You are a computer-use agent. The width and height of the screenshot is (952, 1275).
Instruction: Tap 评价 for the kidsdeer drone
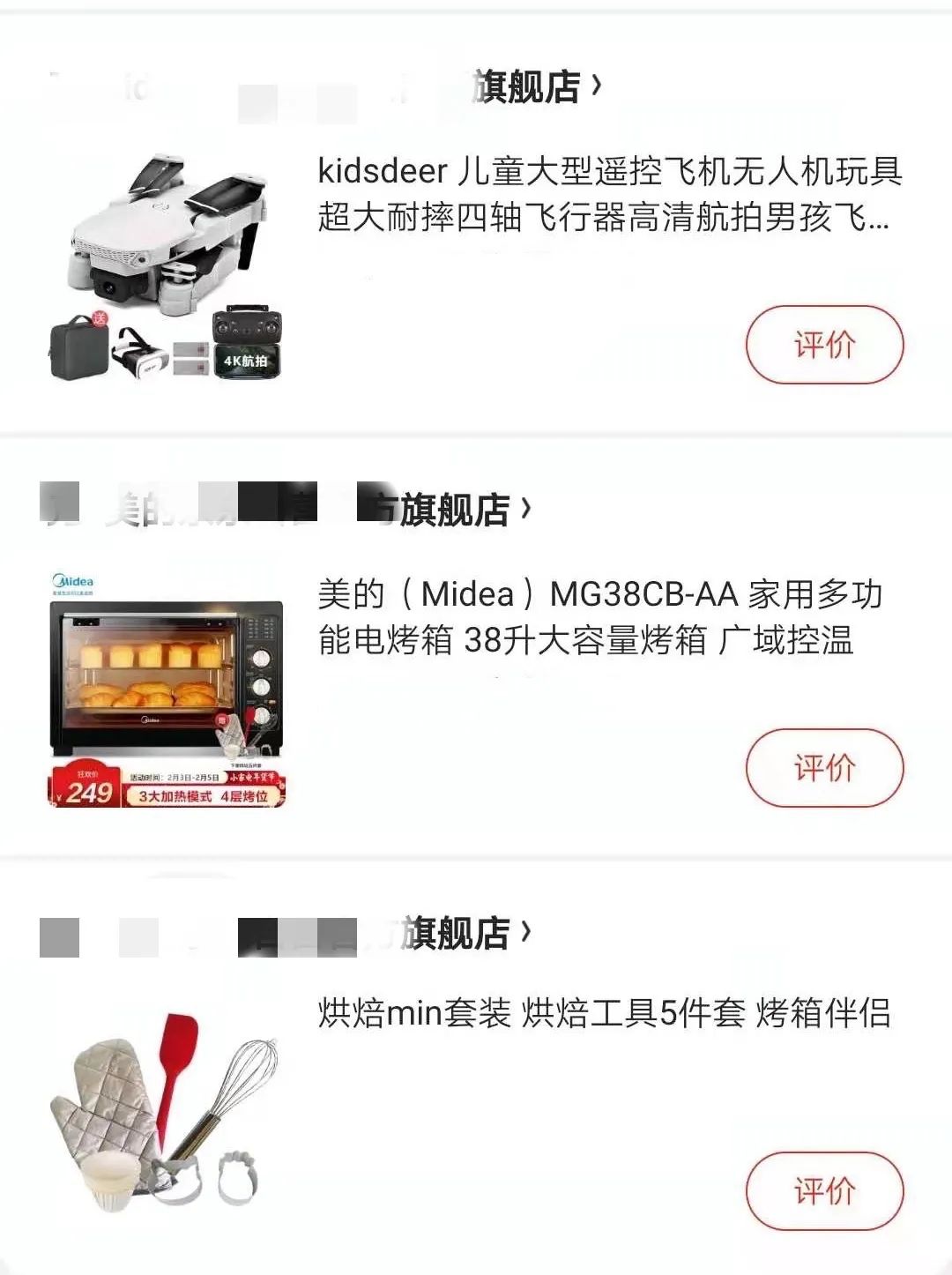(x=824, y=345)
